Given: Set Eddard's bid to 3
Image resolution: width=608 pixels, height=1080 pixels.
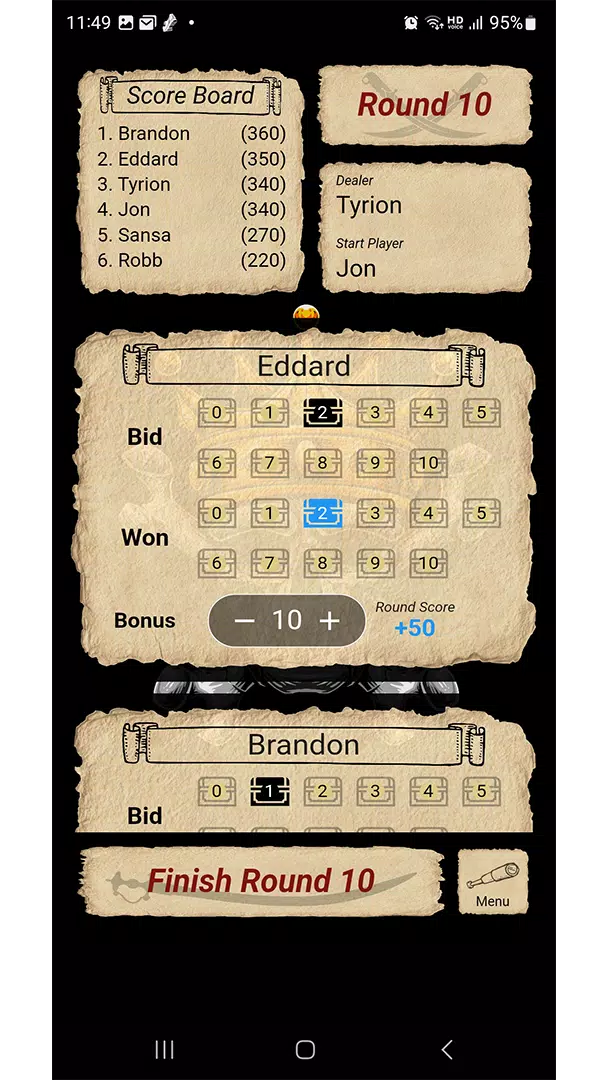Looking at the screenshot, I should click(375, 413).
